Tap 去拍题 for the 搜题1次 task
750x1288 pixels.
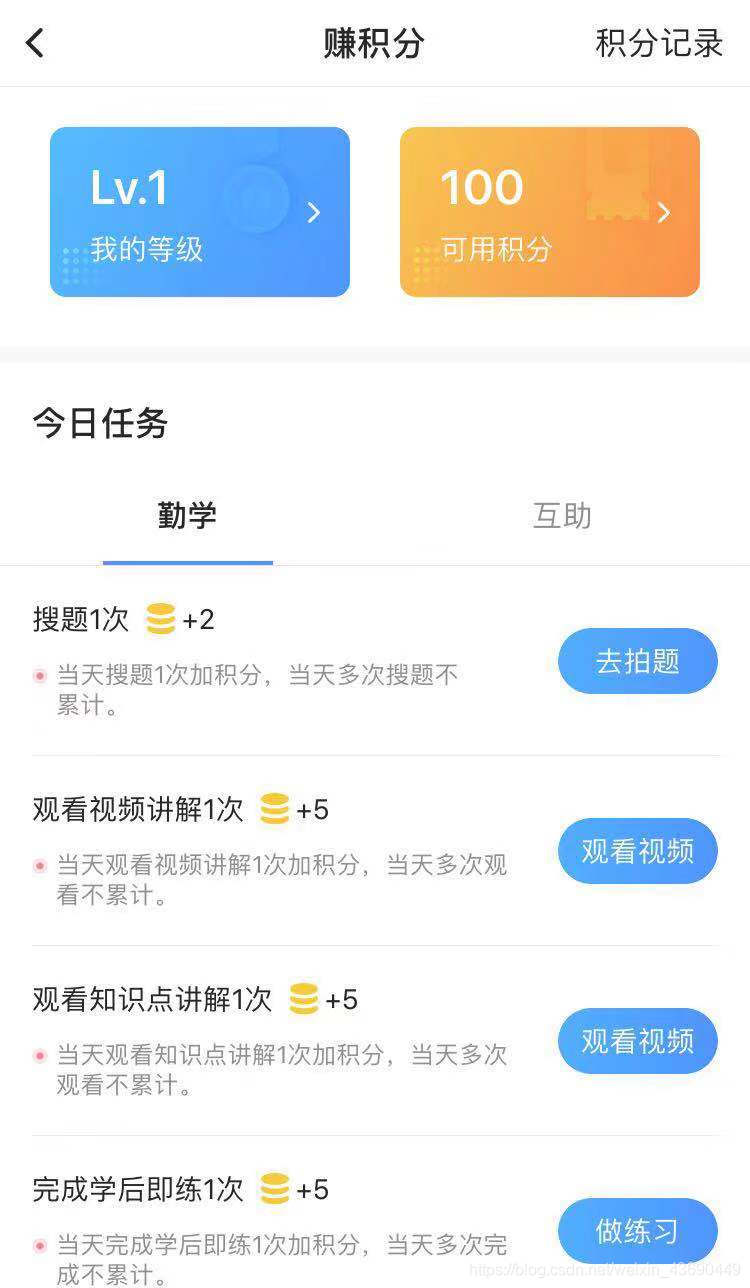638,661
